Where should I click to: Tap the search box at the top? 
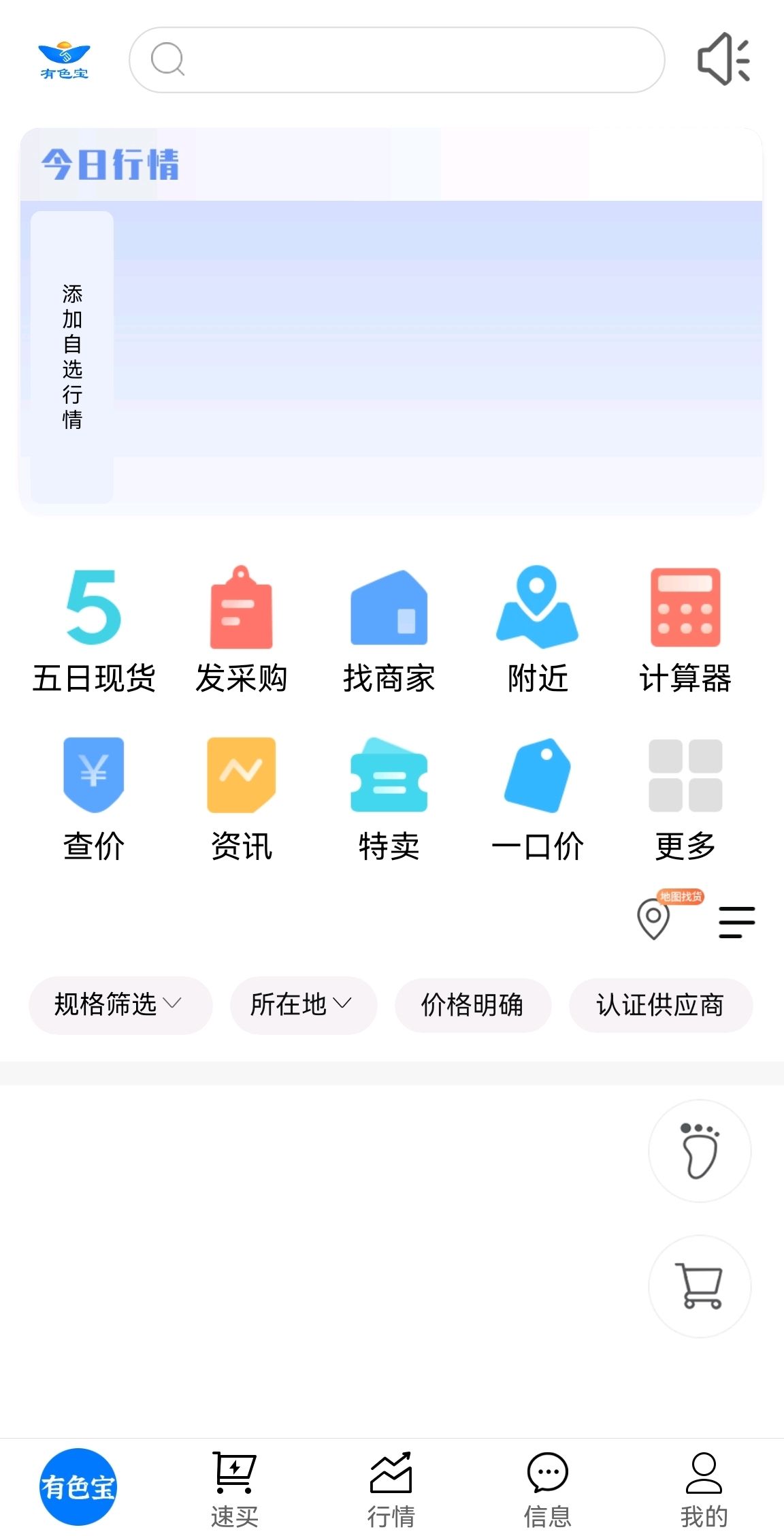coord(397,60)
